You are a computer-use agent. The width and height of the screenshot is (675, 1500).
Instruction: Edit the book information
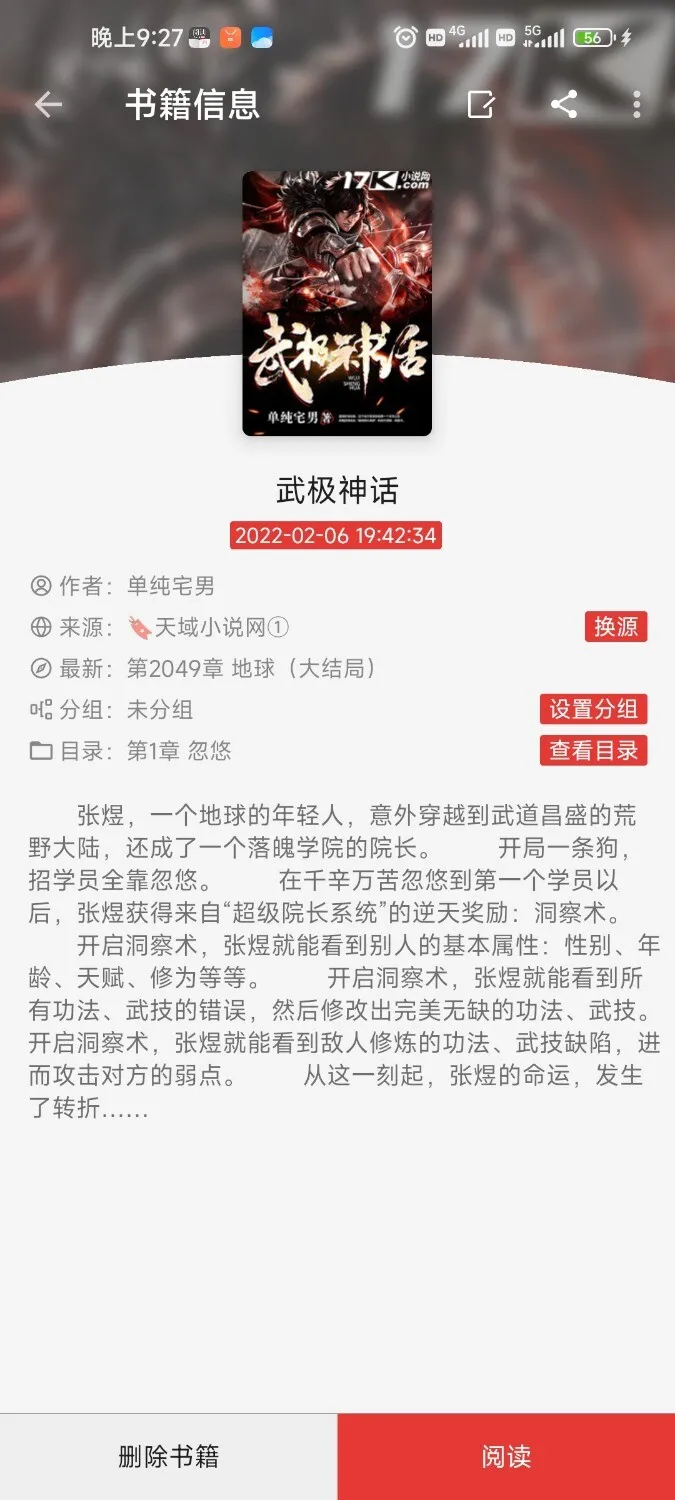click(x=481, y=104)
